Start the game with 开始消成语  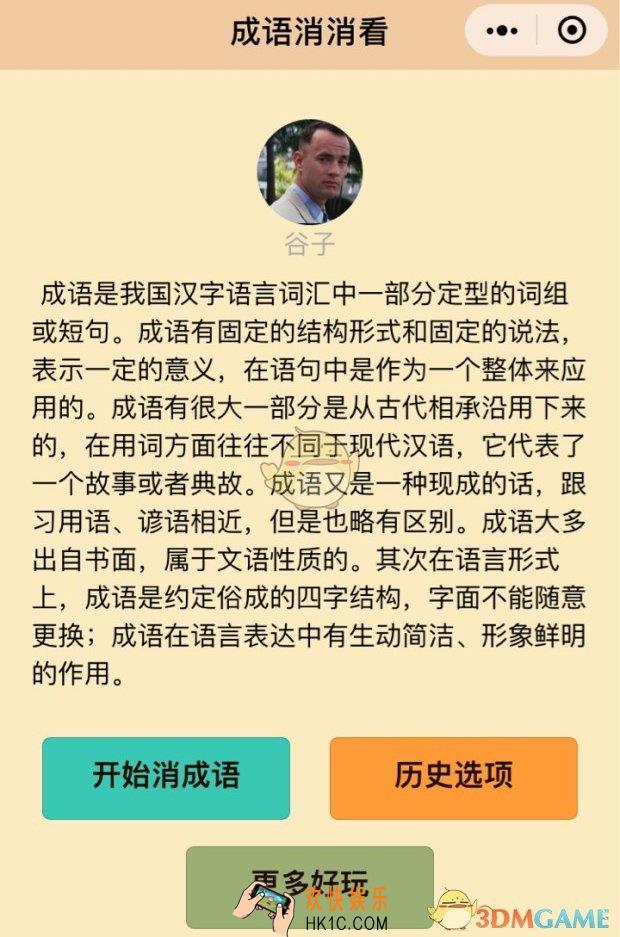point(166,778)
